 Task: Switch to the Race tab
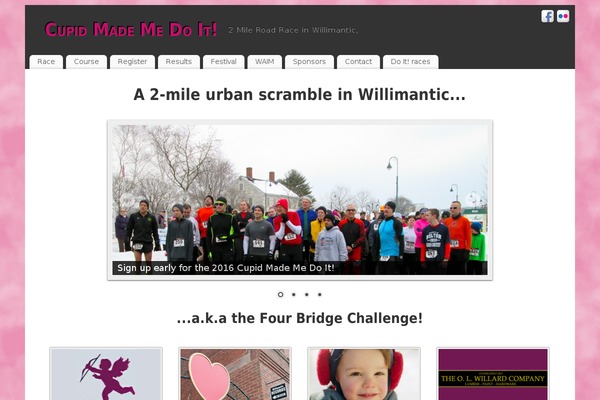pyautogui.click(x=46, y=62)
